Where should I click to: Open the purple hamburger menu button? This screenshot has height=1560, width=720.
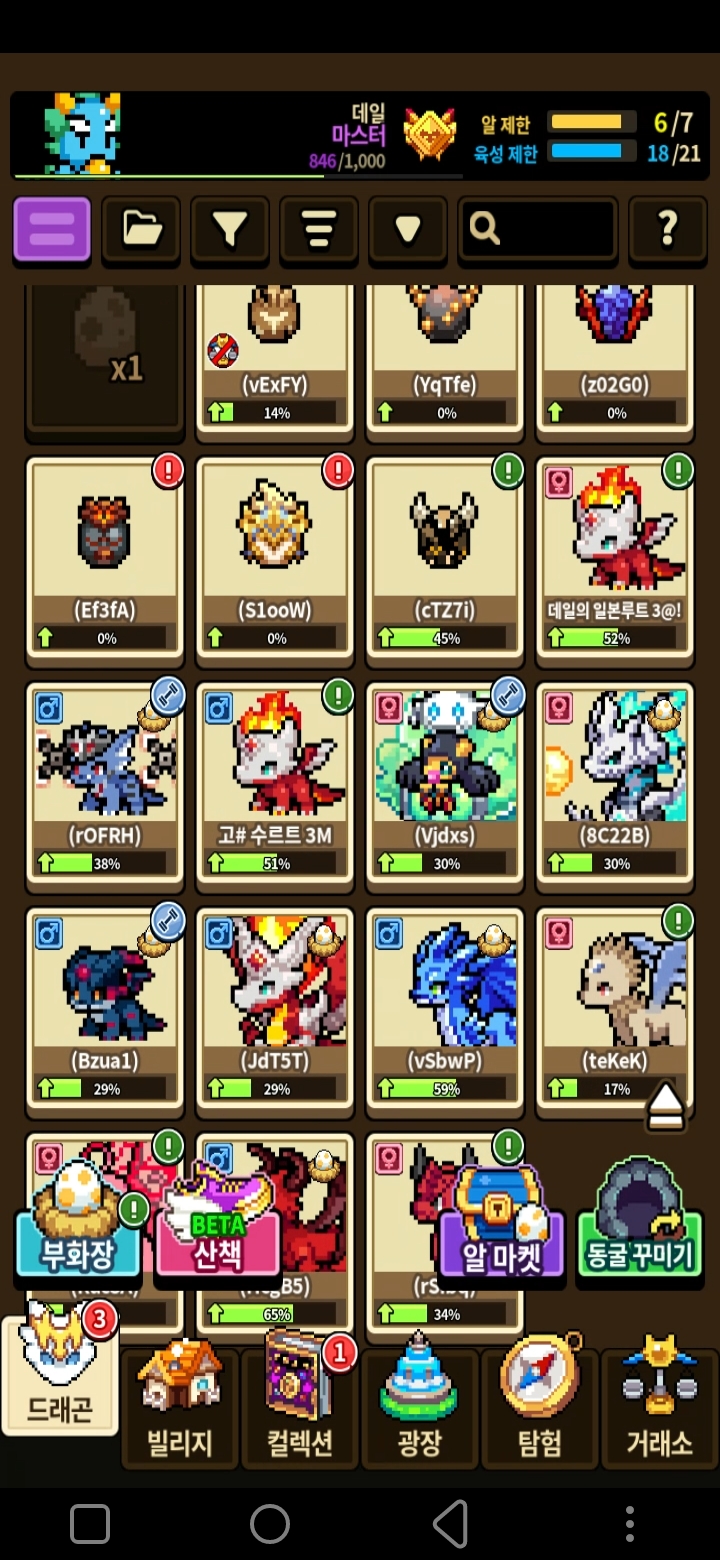(52, 229)
